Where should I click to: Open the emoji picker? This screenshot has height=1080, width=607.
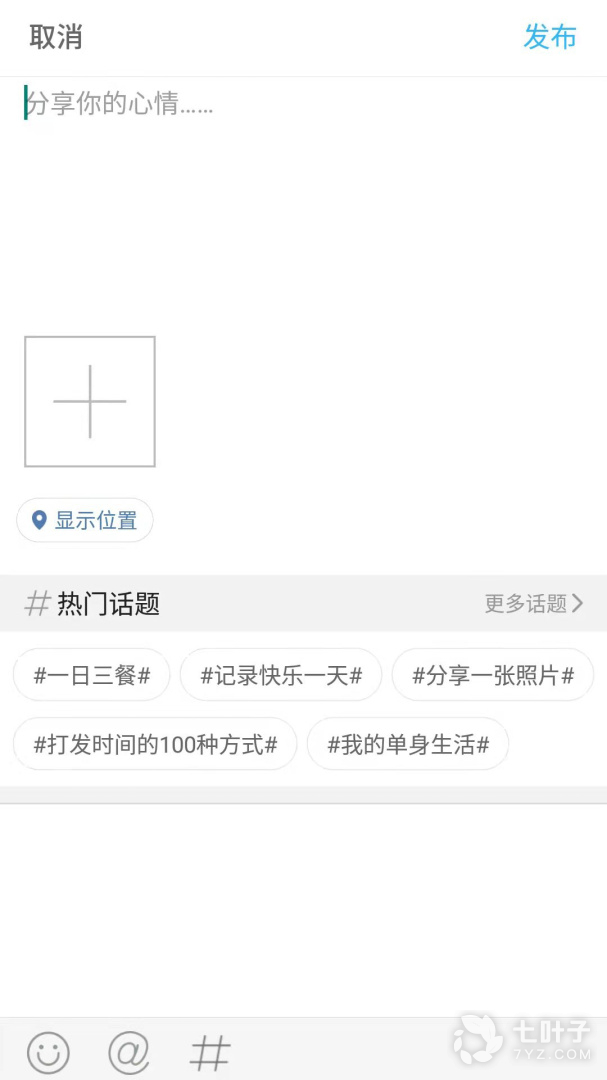[48, 1052]
